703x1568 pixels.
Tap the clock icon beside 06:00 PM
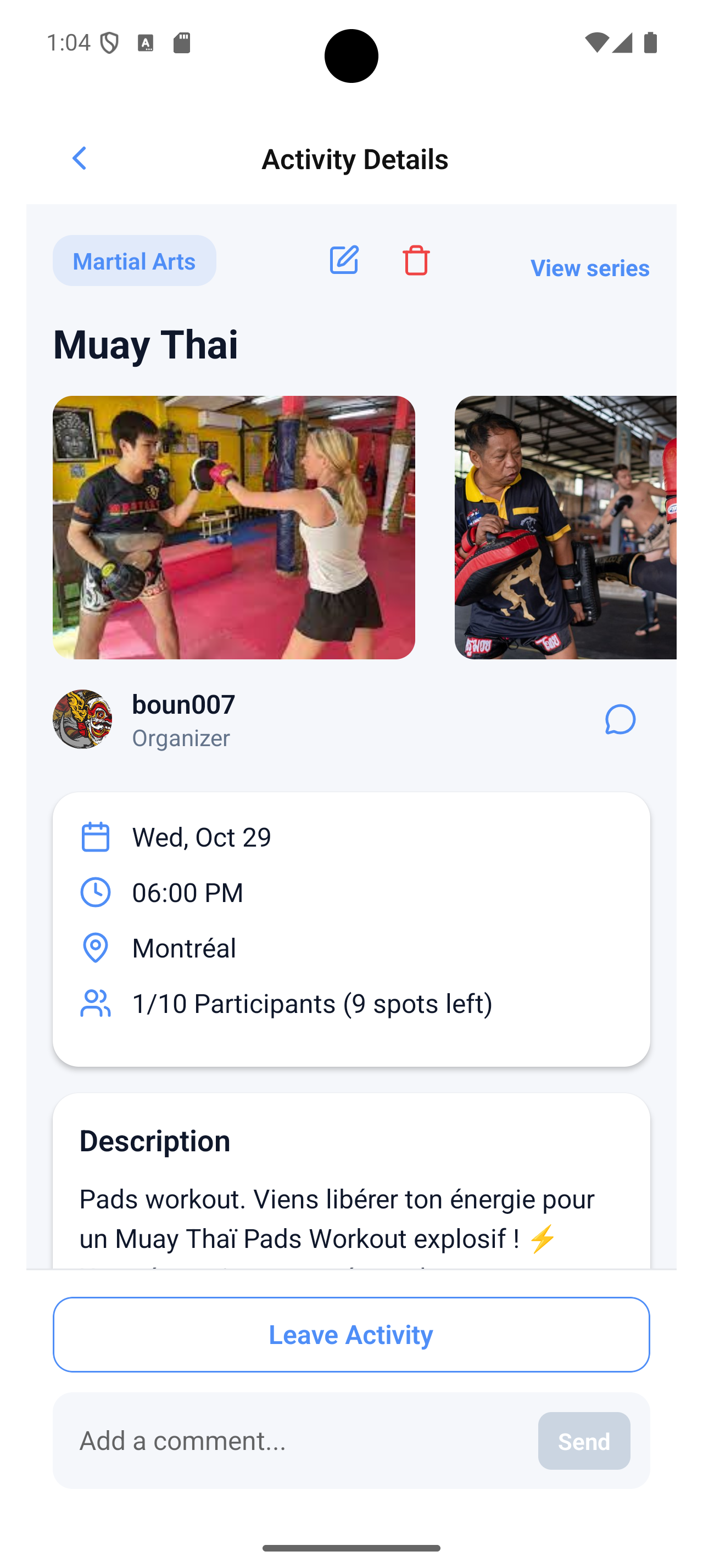95,892
